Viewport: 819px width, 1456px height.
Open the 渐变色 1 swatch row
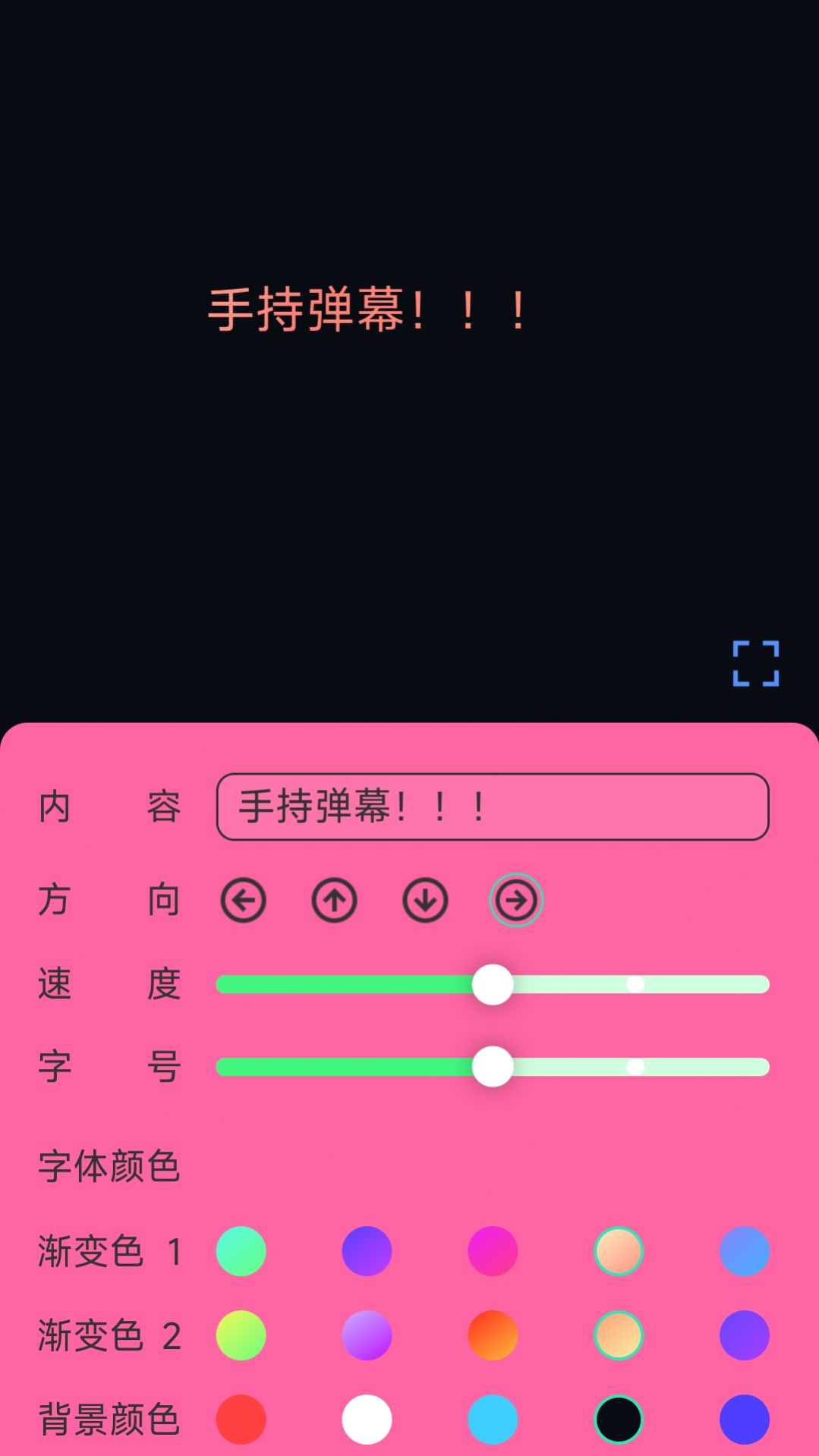109,1252
